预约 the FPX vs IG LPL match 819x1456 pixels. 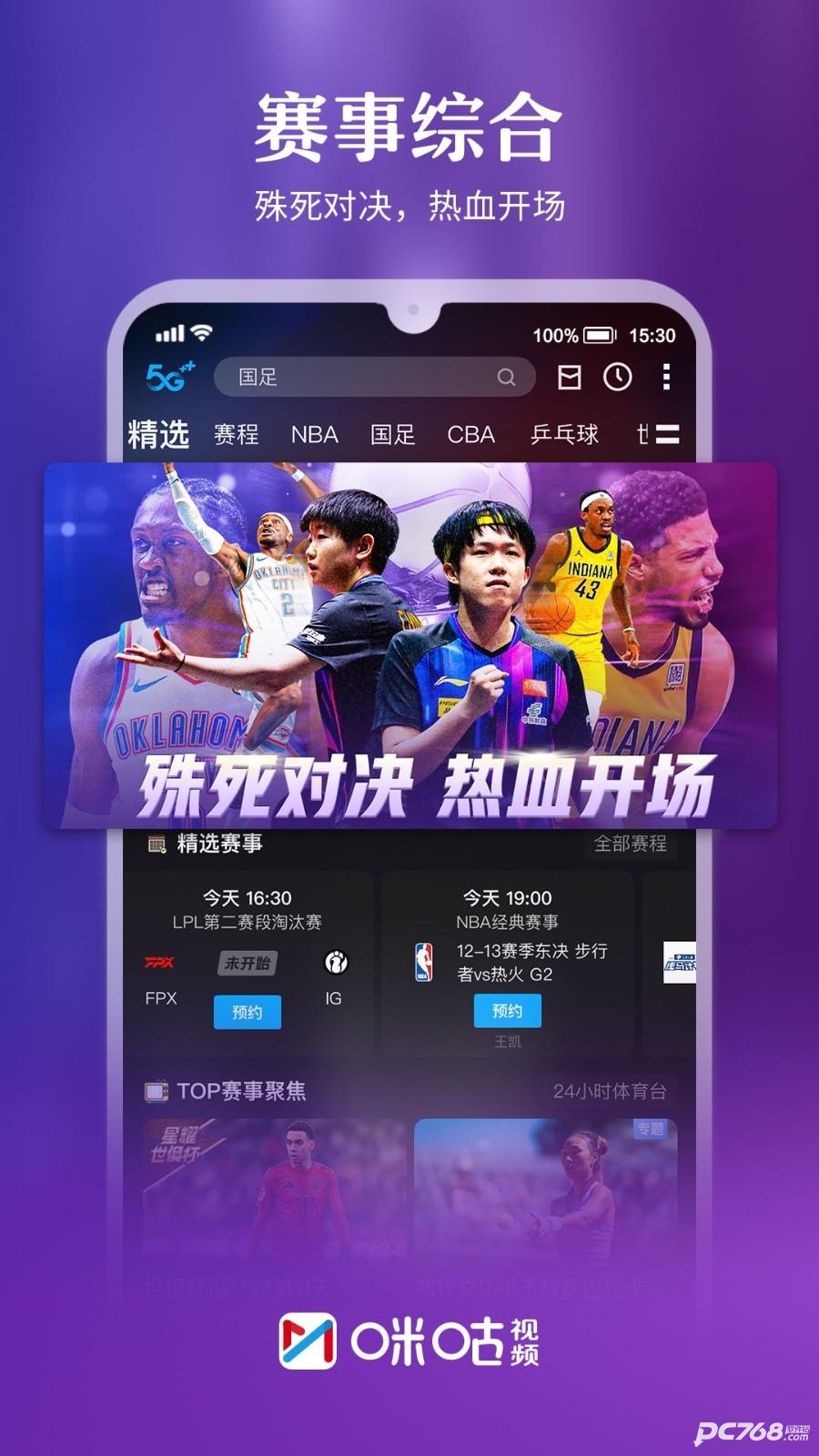click(248, 1011)
